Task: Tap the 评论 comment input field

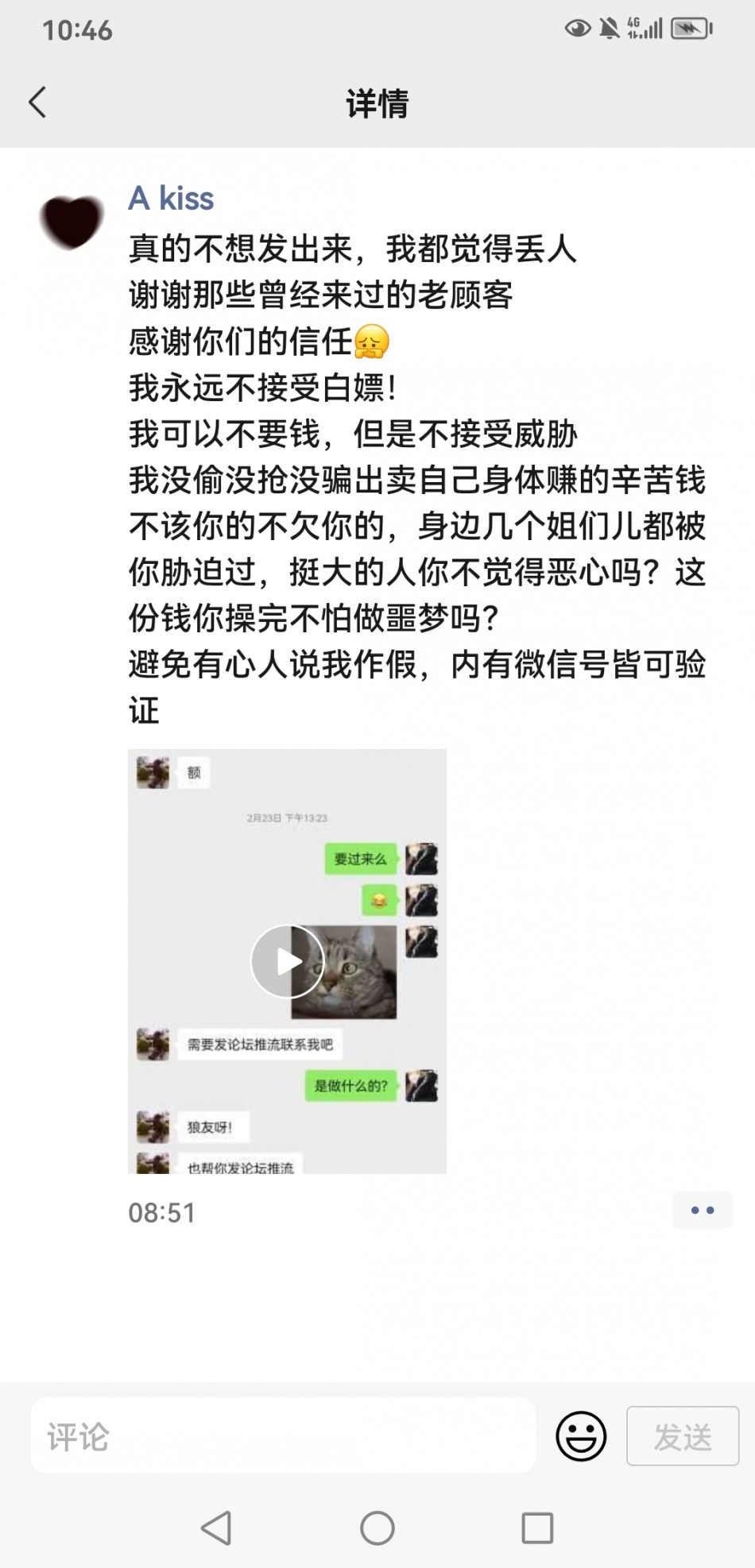Action: click(282, 1436)
